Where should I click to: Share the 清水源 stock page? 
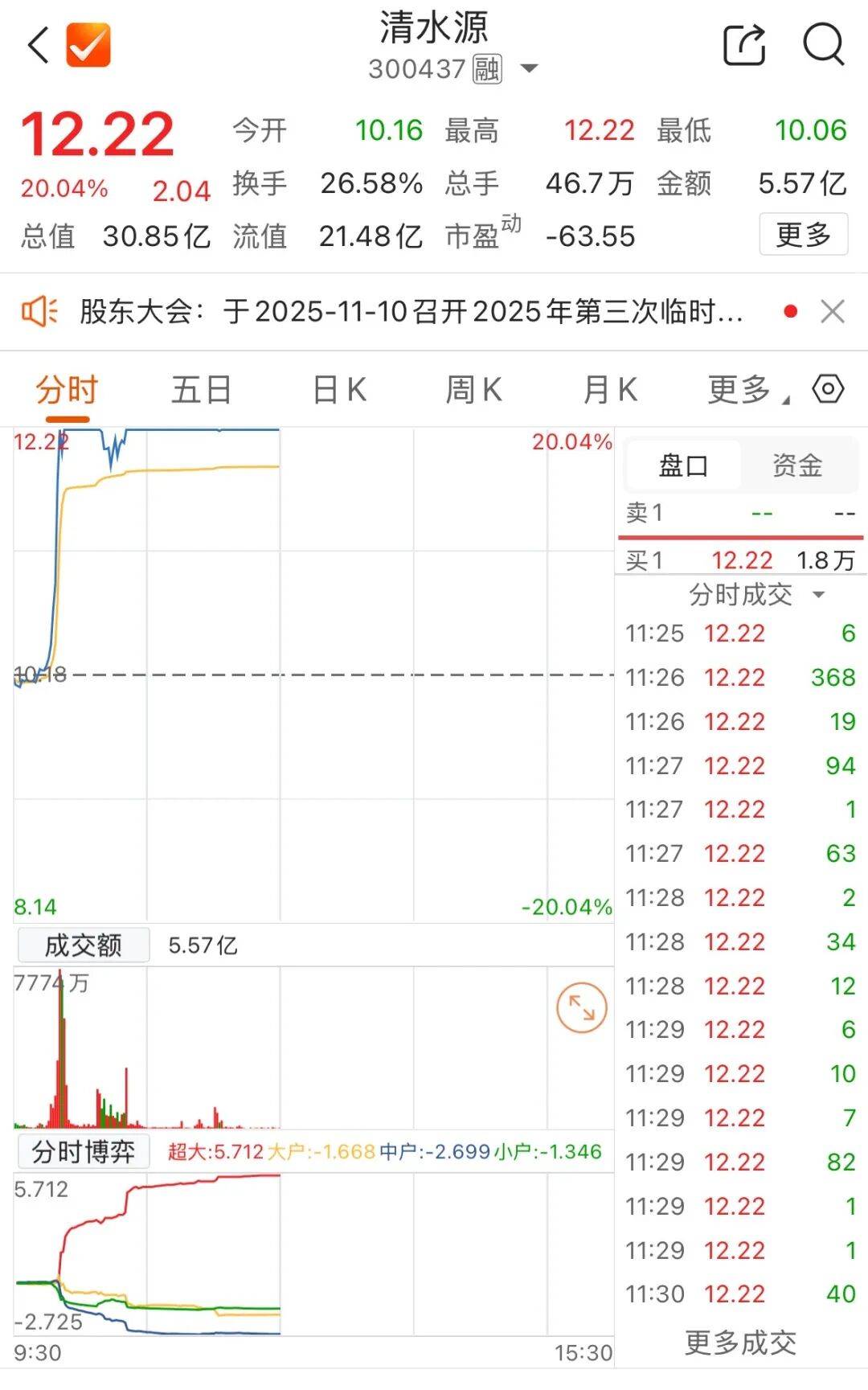744,44
